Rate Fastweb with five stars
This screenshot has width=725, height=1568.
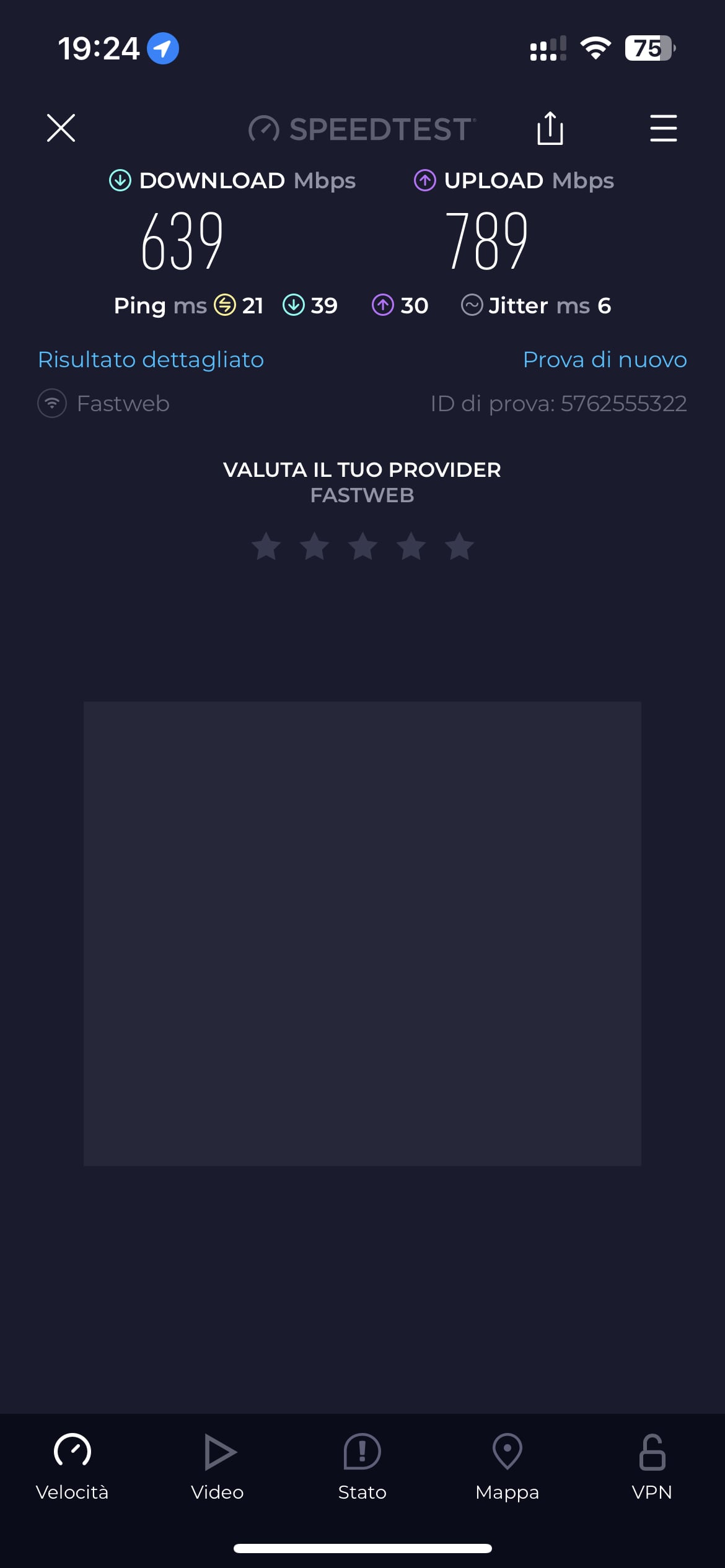click(x=459, y=546)
